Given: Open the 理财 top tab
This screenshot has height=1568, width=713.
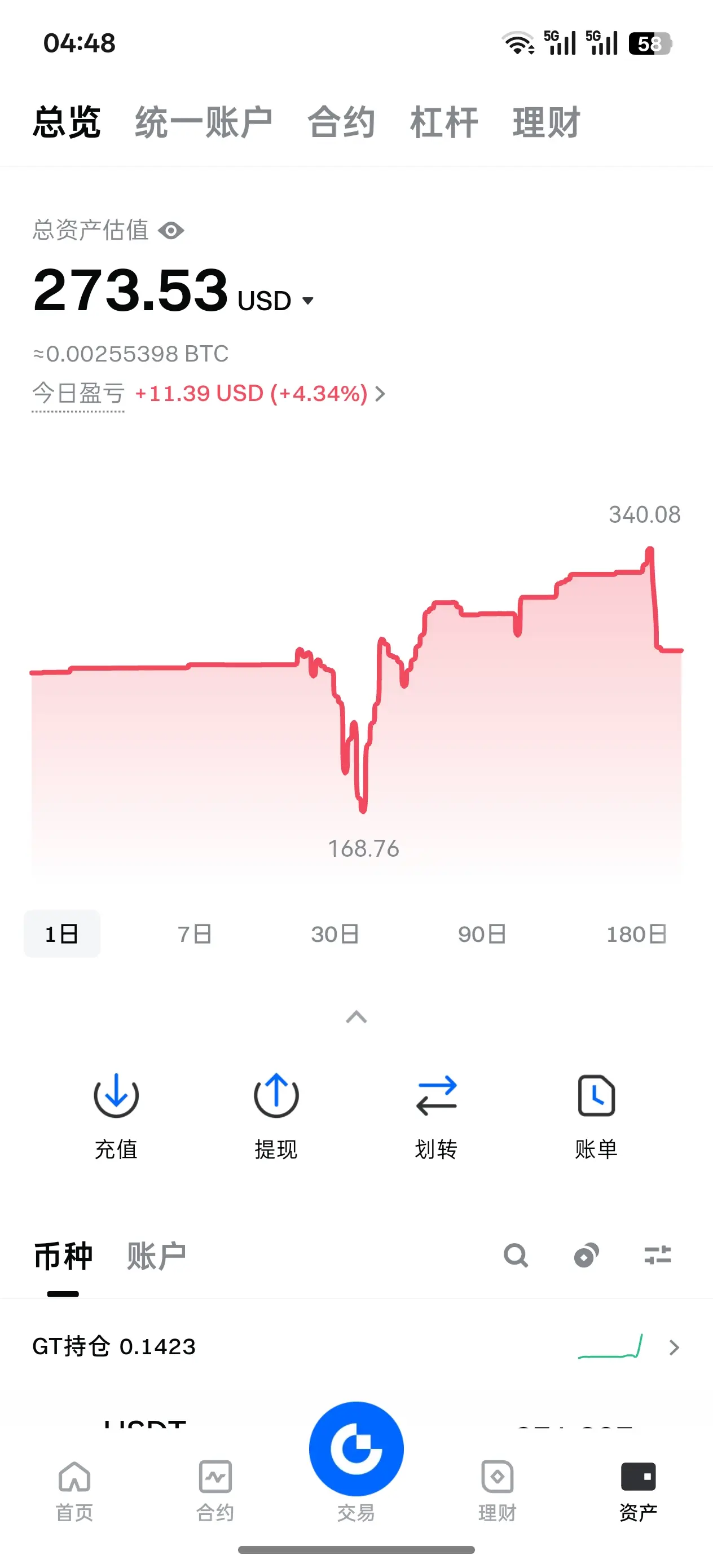Looking at the screenshot, I should click(546, 122).
